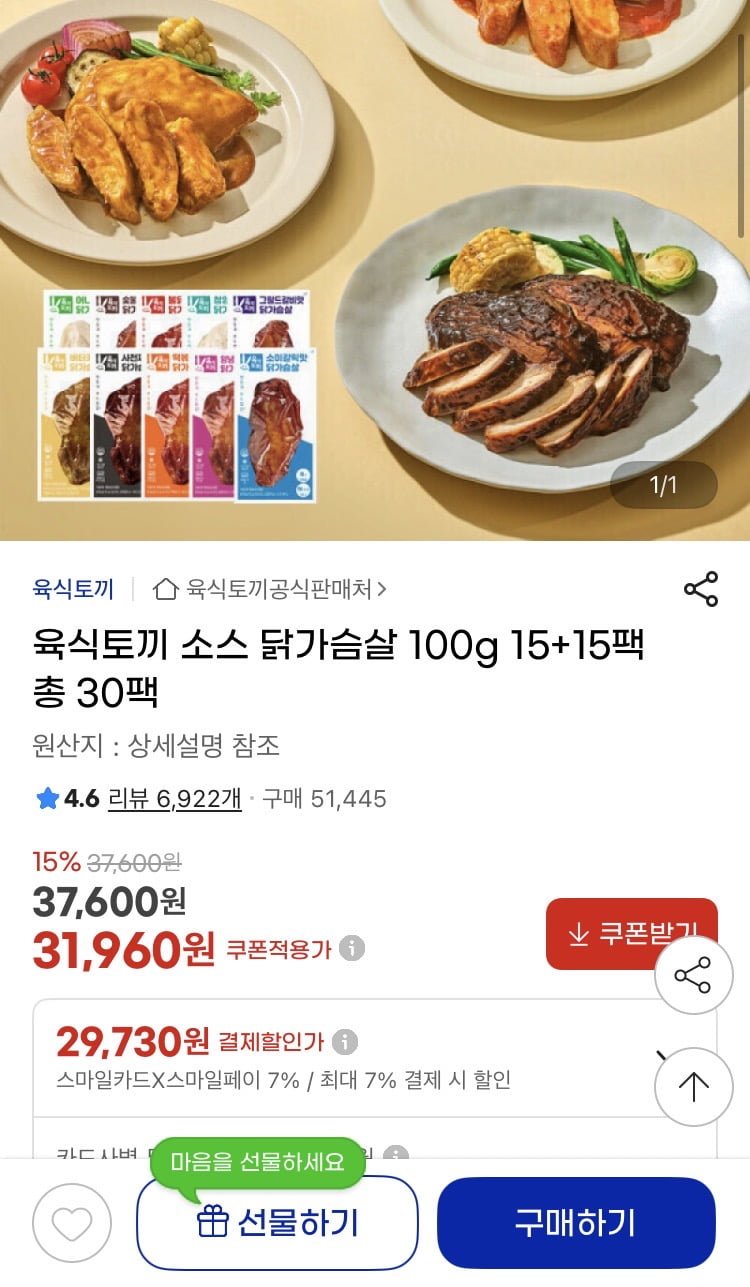The image size is (750, 1287).
Task: Jump to top with the up-arrow button
Action: pyautogui.click(x=693, y=1087)
